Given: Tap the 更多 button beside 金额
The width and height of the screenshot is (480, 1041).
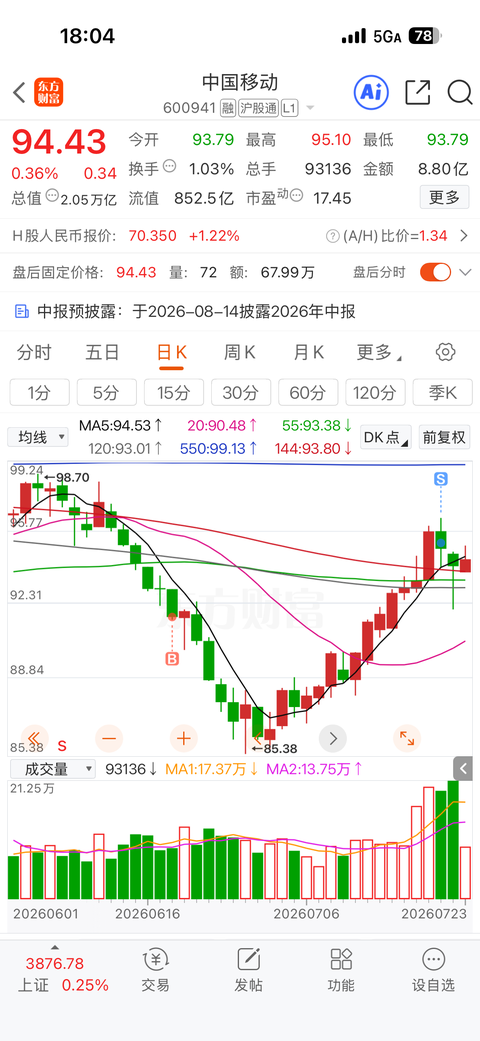Looking at the screenshot, I should click(444, 197).
